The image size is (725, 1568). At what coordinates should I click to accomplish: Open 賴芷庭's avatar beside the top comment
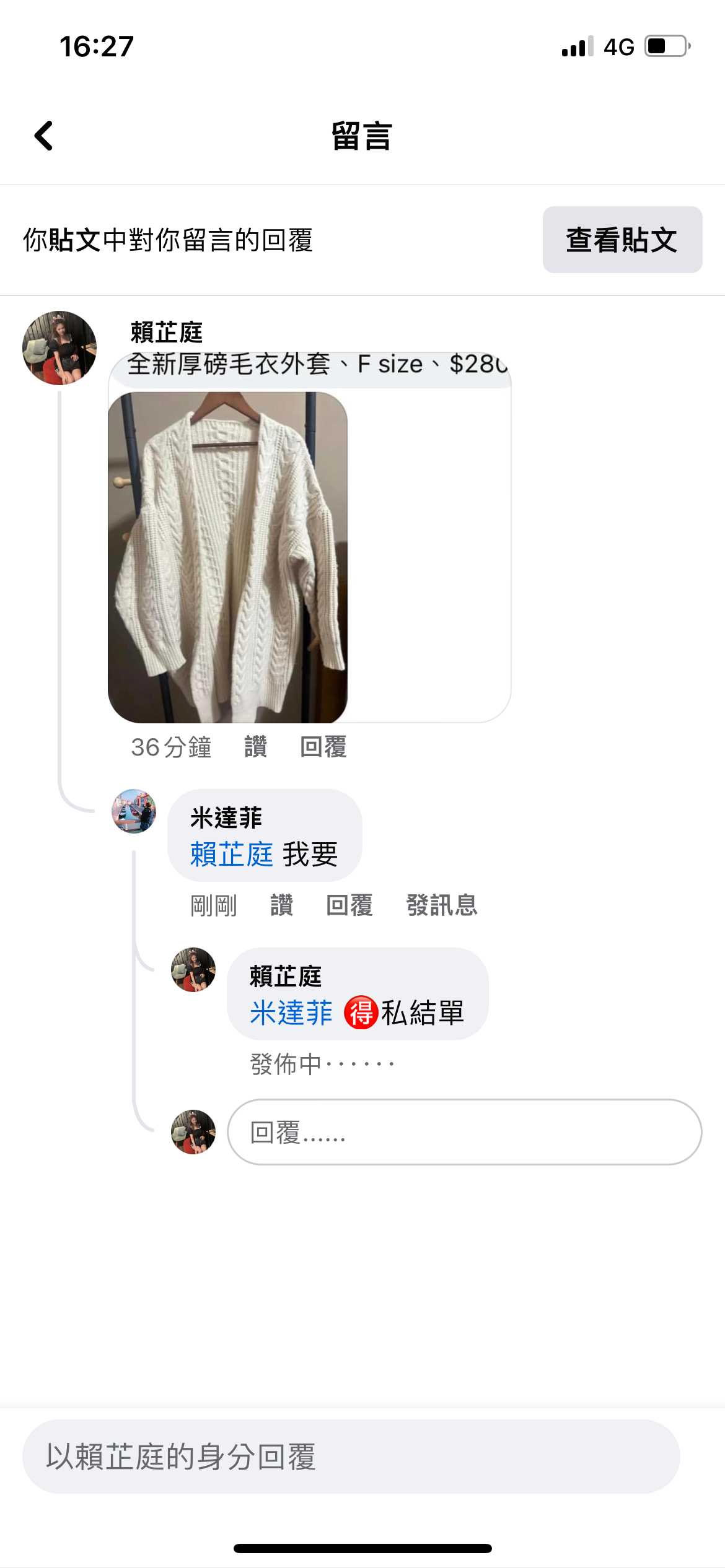(59, 348)
